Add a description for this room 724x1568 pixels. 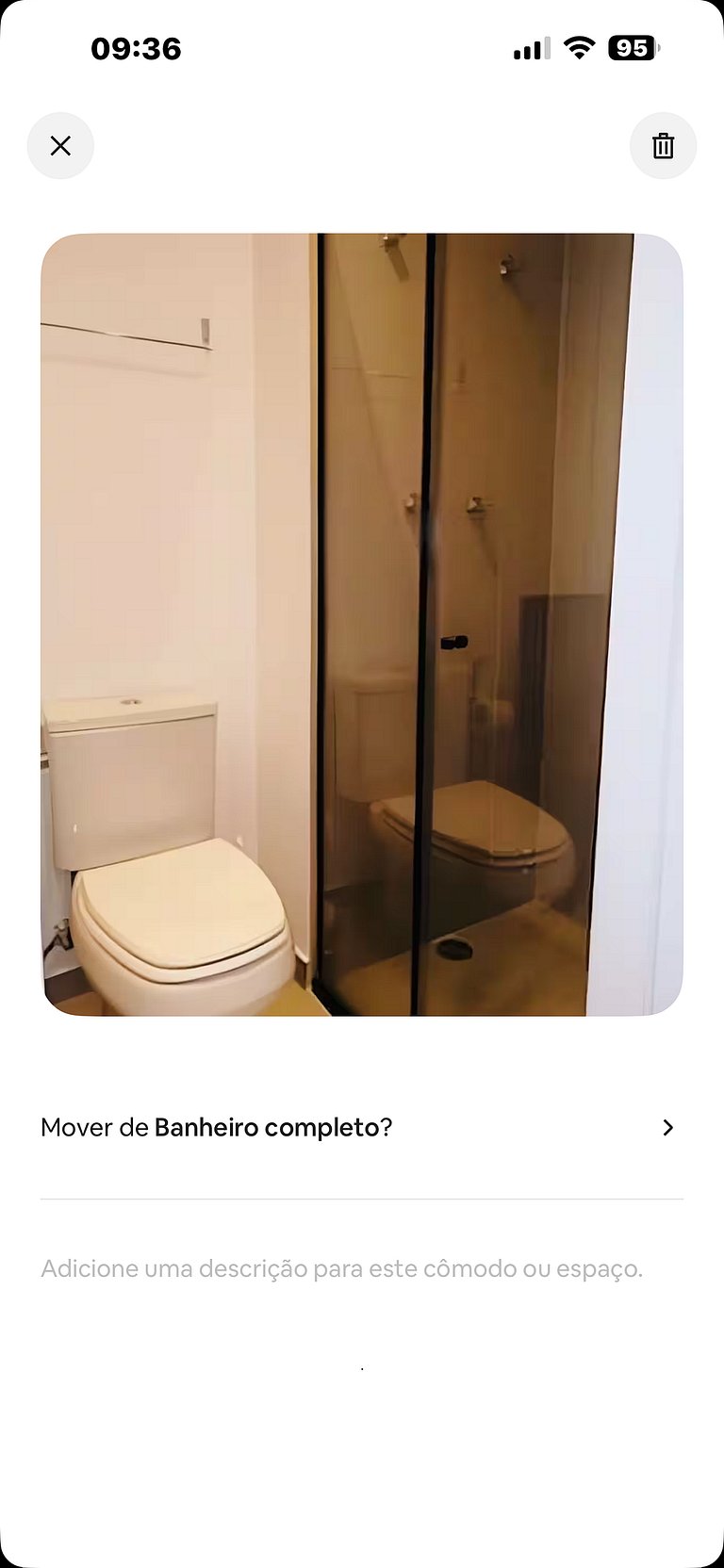pyautogui.click(x=341, y=1268)
